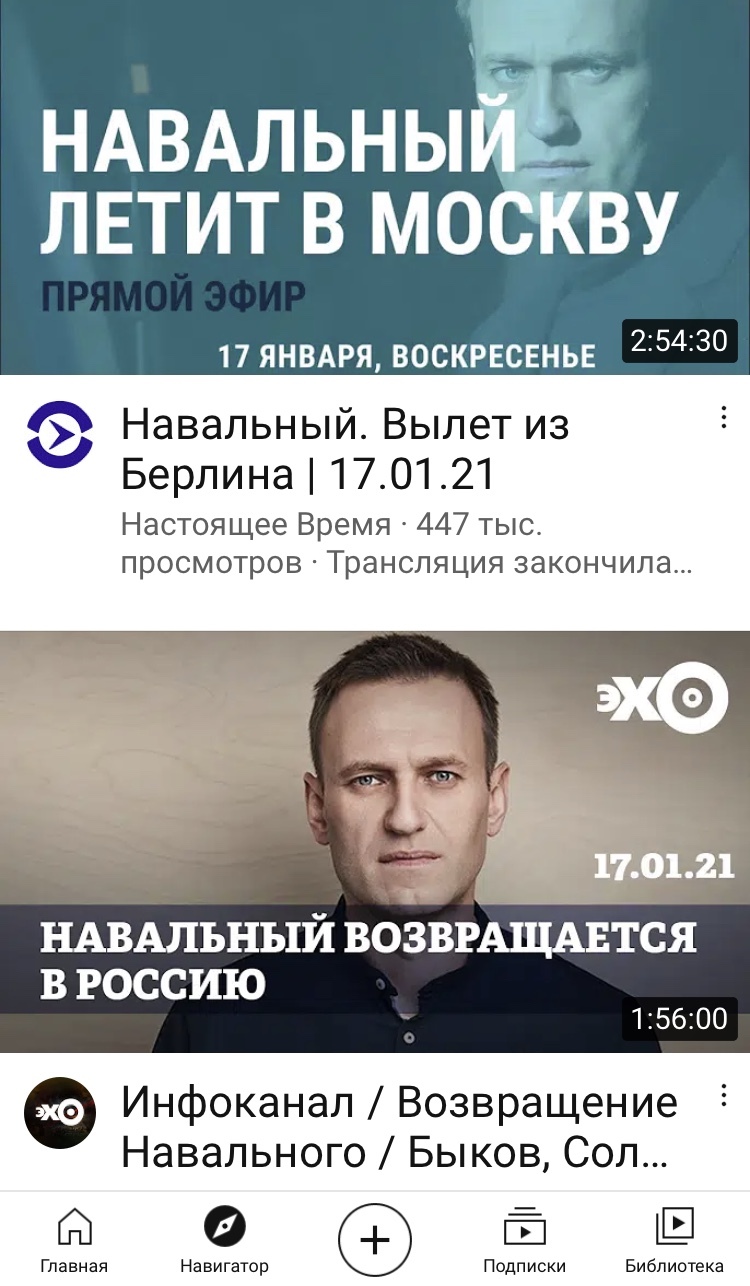
Task: Open the video title 'Навальный. Вылет из Берлина'
Action: click(345, 450)
